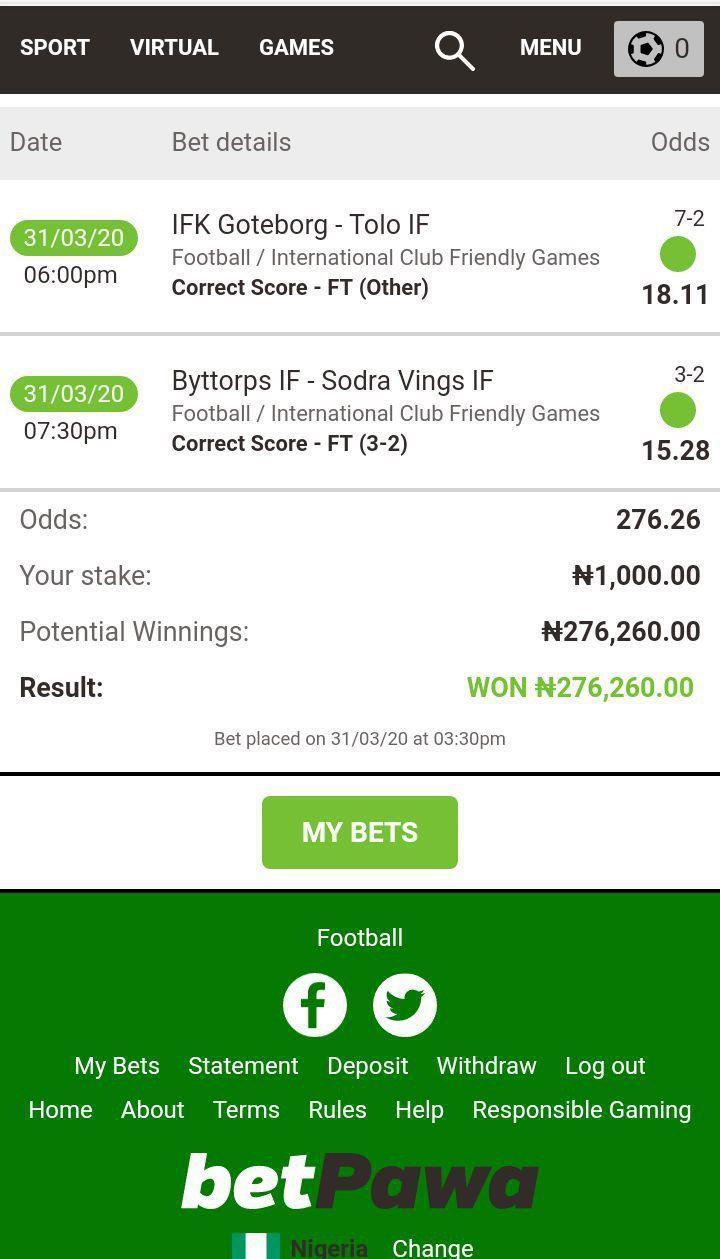
Task: View the Responsible Gaming page
Action: 581,1110
